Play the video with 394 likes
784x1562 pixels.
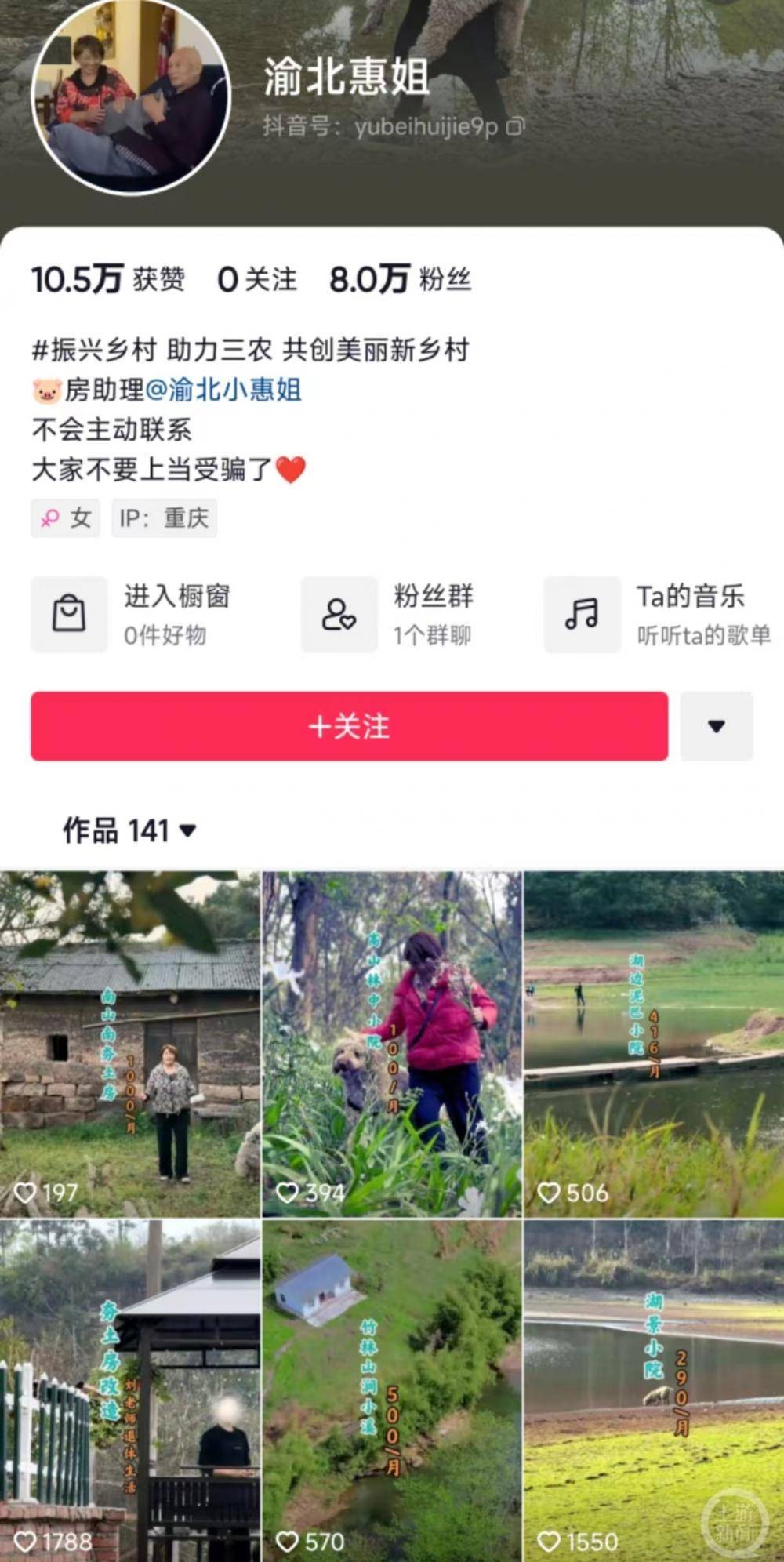[x=391, y=1043]
